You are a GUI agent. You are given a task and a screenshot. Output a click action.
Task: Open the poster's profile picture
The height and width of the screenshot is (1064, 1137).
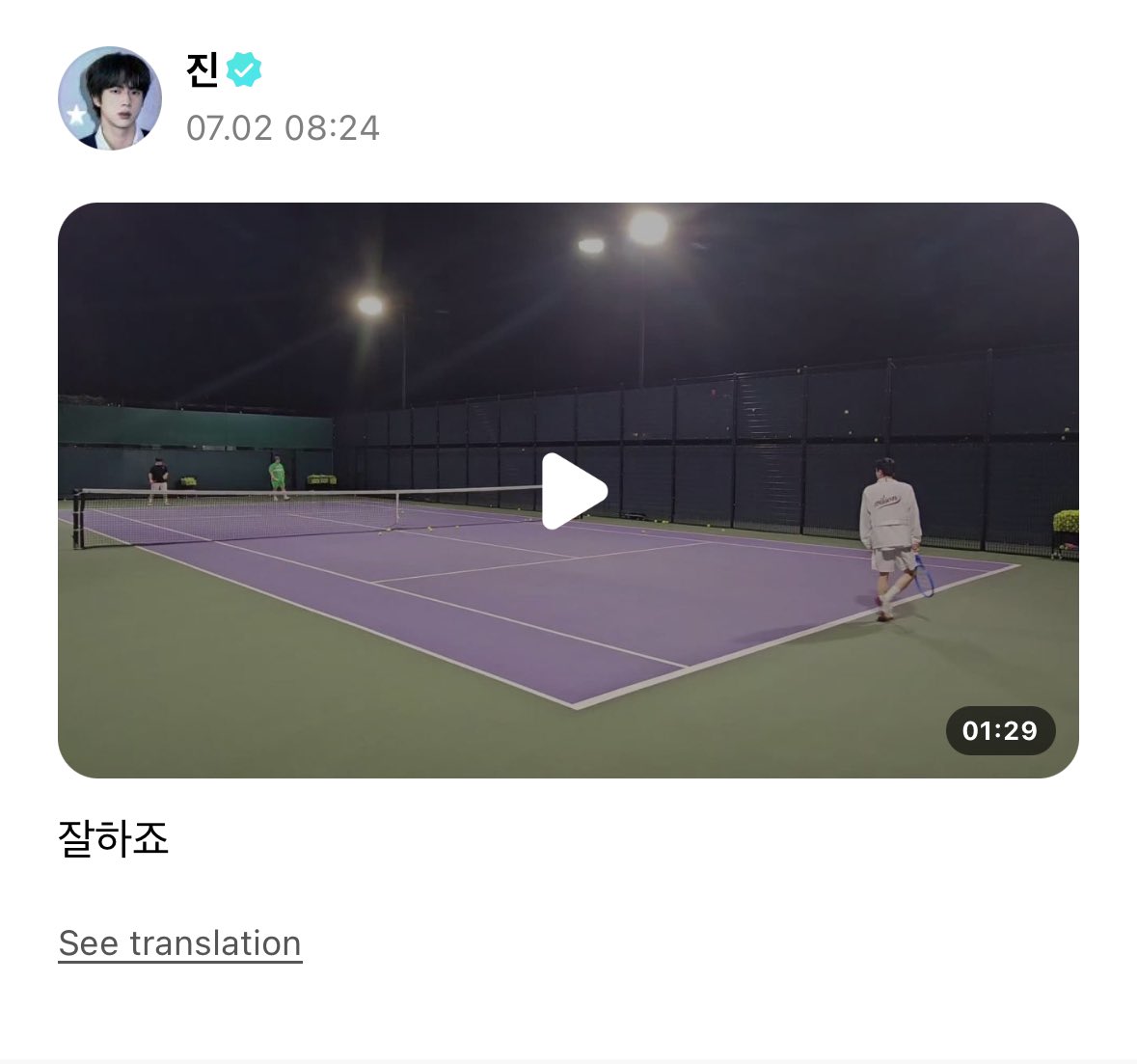click(x=110, y=98)
